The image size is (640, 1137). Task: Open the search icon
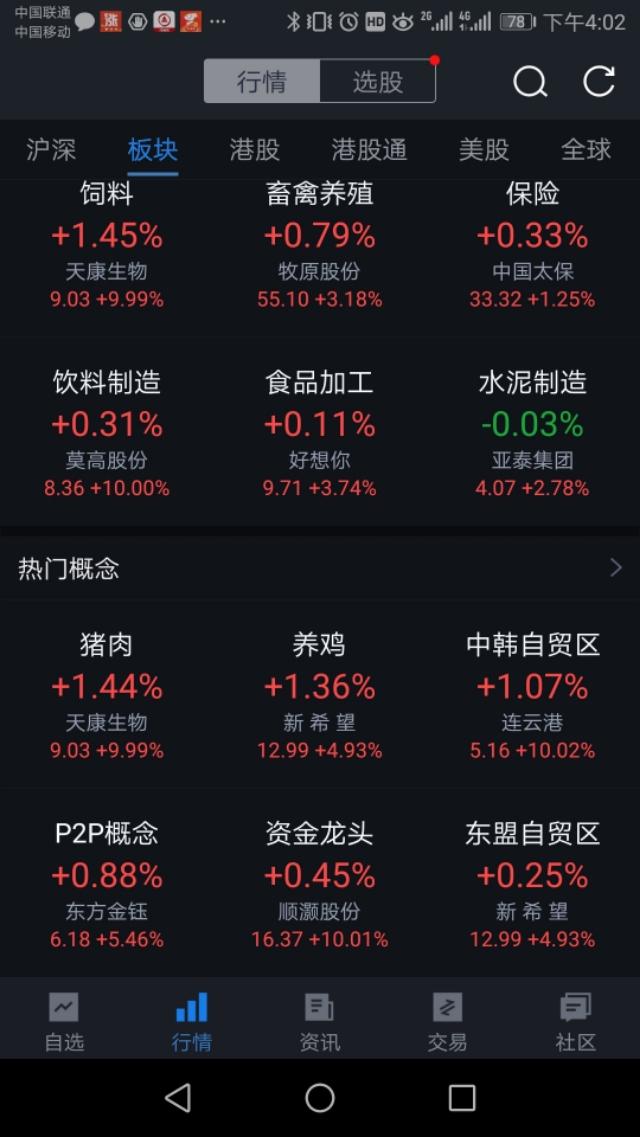[530, 81]
